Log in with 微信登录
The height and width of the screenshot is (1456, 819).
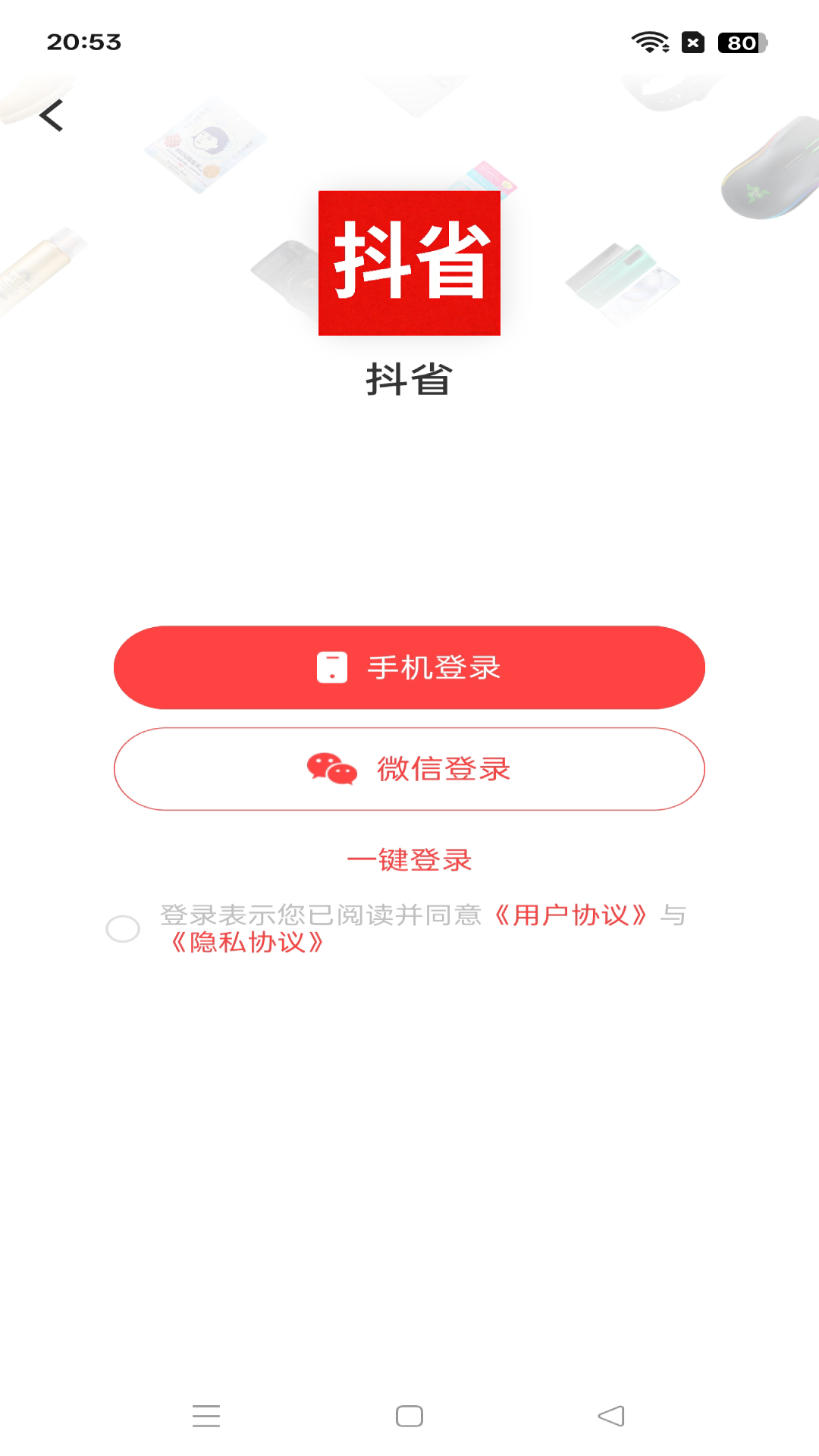(409, 769)
